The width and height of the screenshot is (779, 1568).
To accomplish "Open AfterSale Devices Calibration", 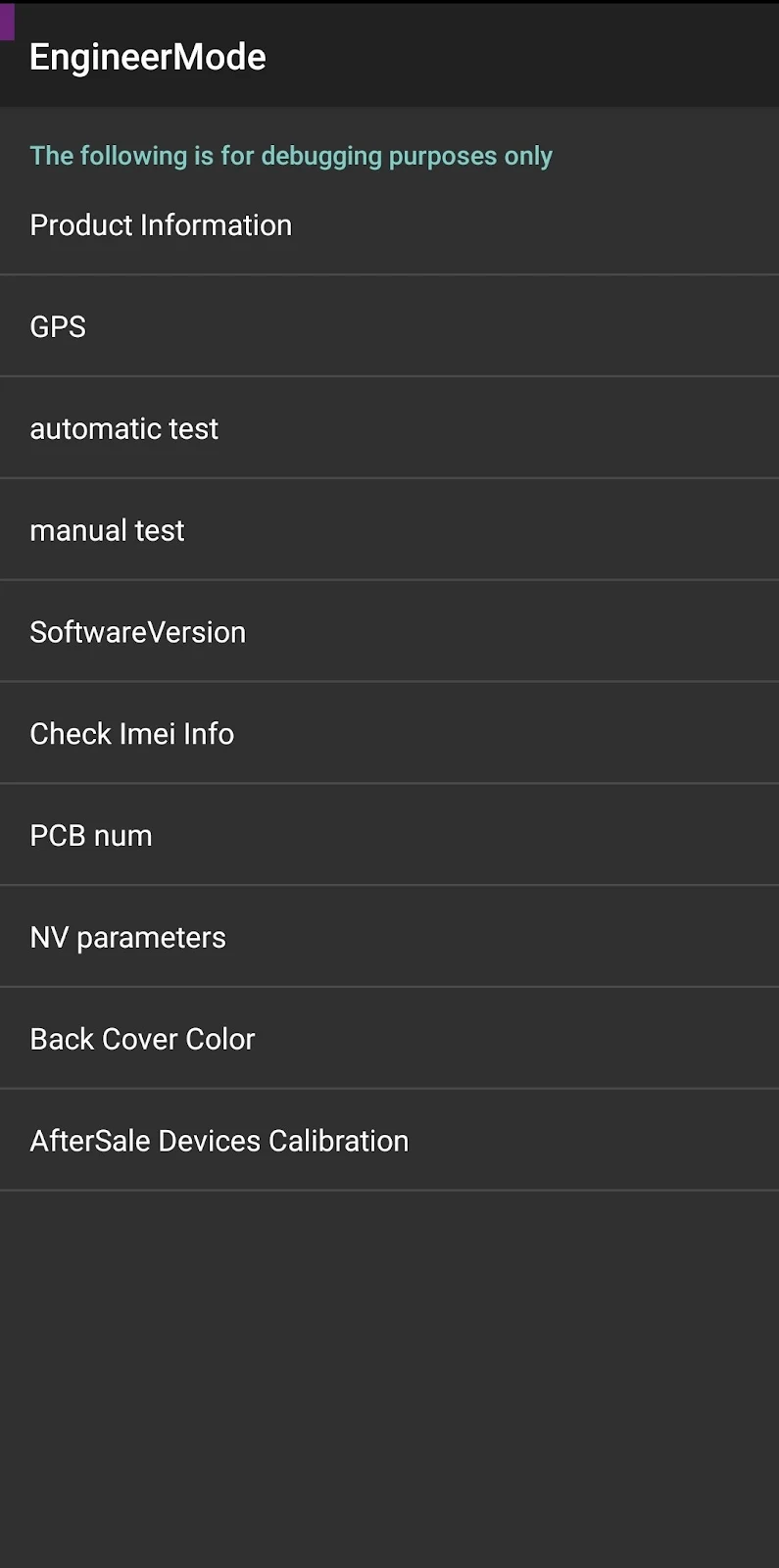I will click(x=389, y=1141).
